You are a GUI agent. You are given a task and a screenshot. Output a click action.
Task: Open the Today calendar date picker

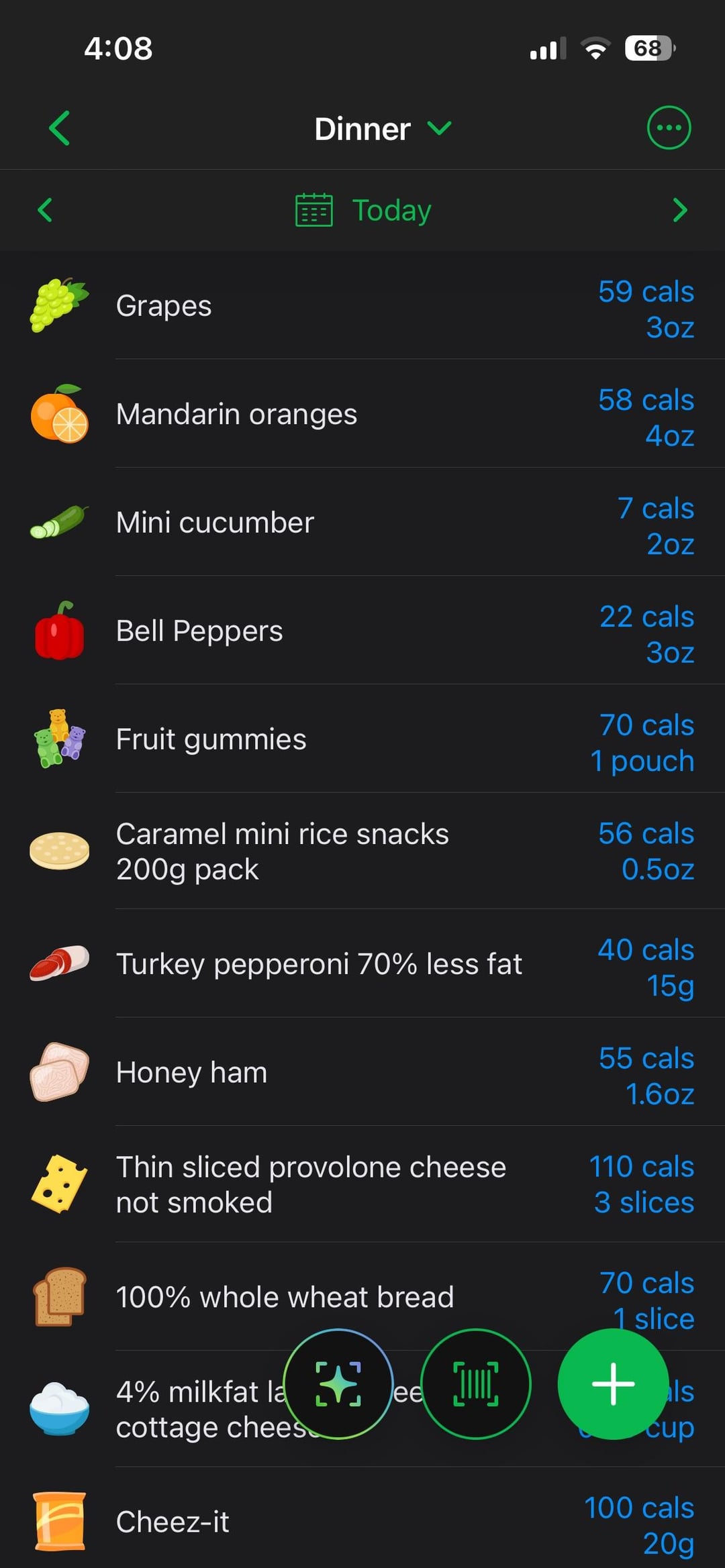[x=364, y=210]
